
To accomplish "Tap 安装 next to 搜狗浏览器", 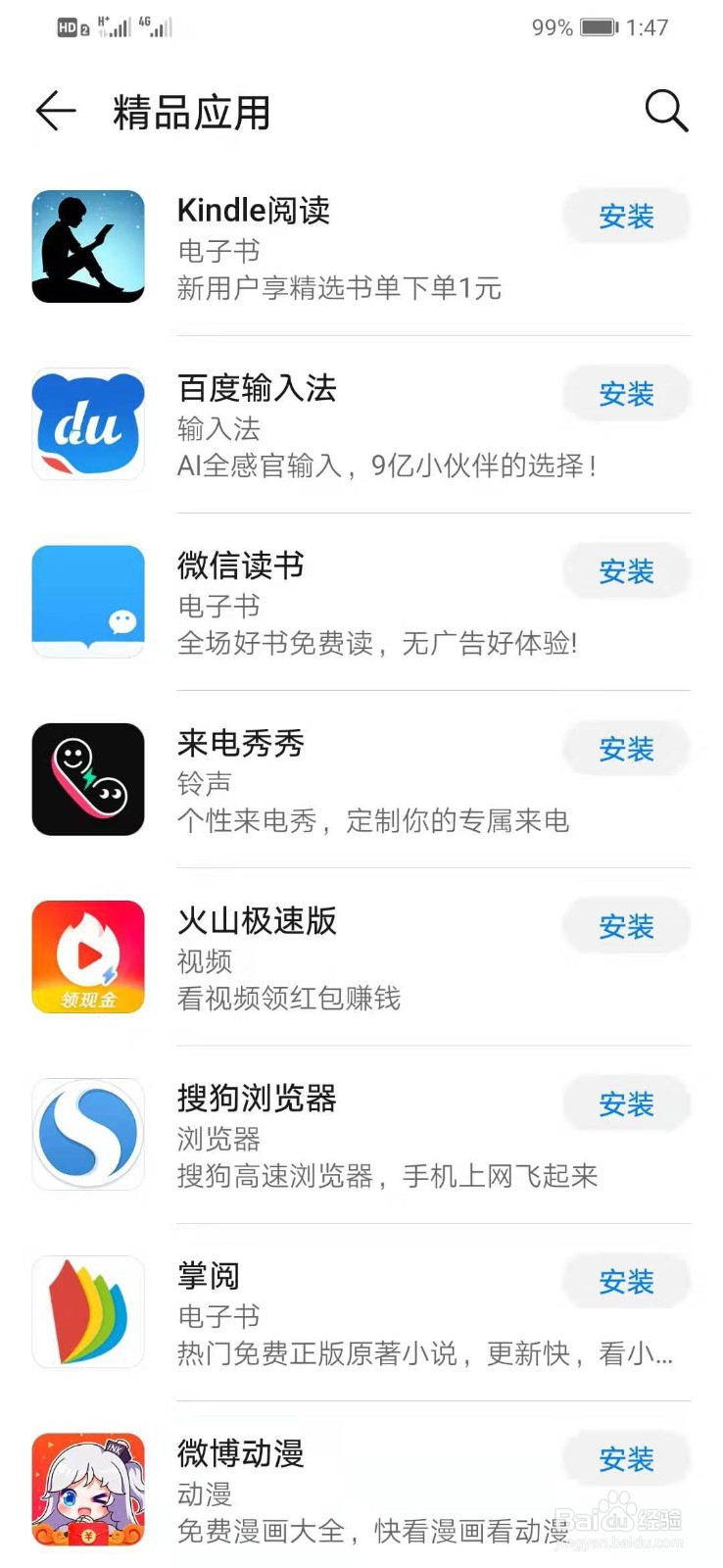I will pyautogui.click(x=626, y=1104).
